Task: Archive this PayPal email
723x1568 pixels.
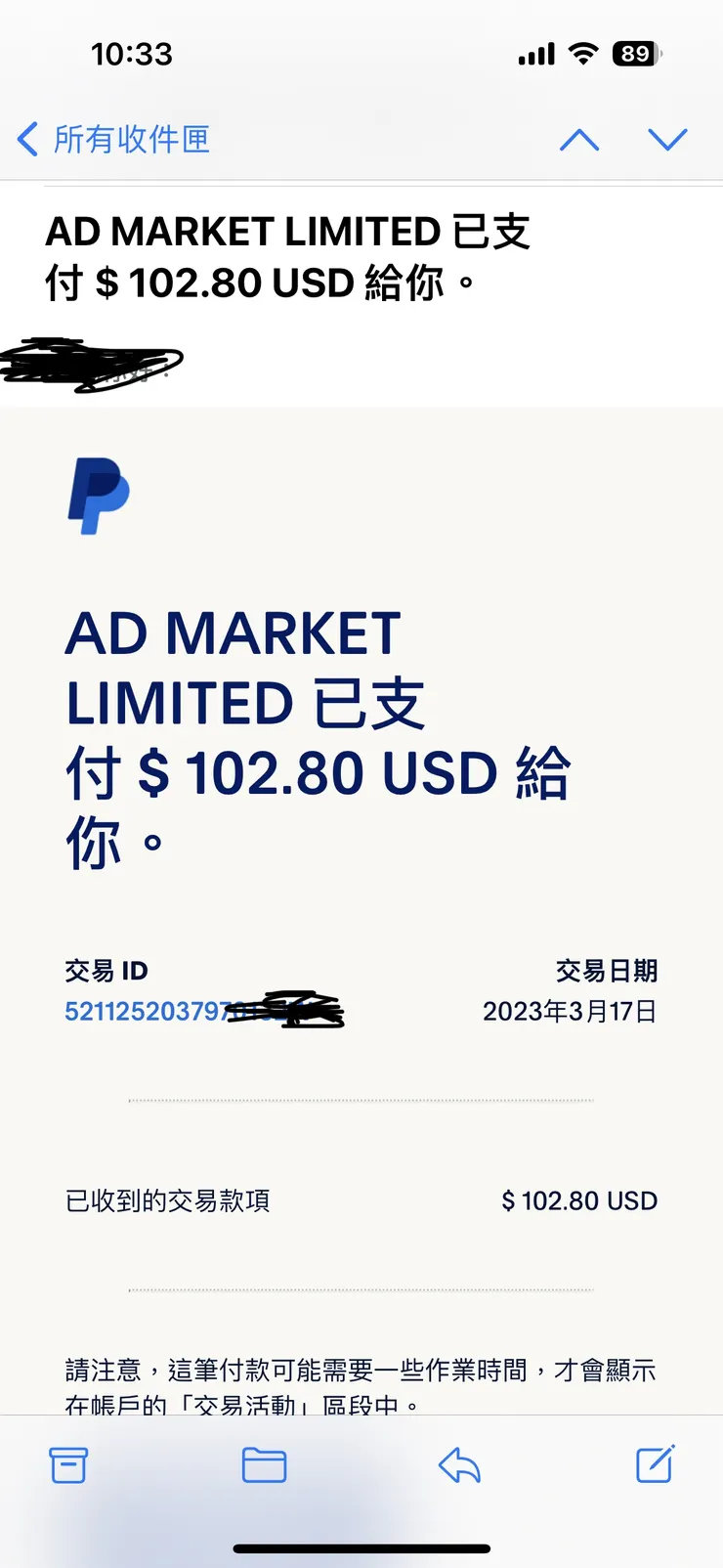Action: (x=68, y=1464)
